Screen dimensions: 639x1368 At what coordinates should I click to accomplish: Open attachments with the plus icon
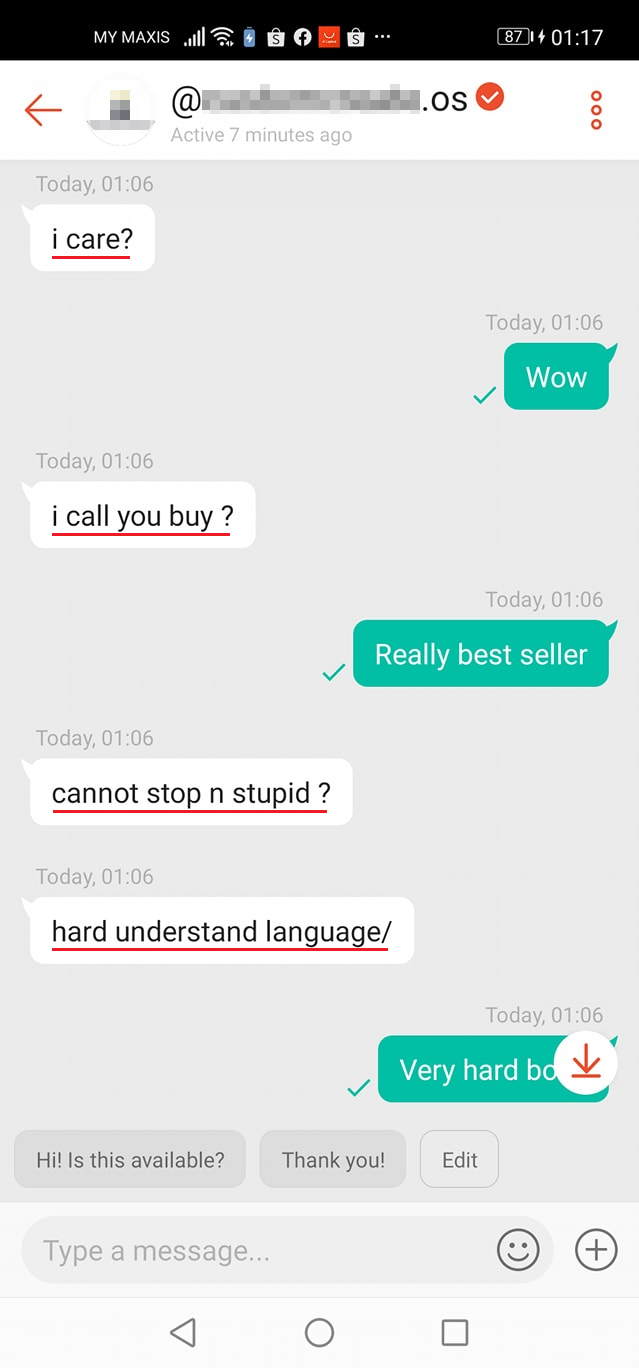pyautogui.click(x=596, y=1251)
